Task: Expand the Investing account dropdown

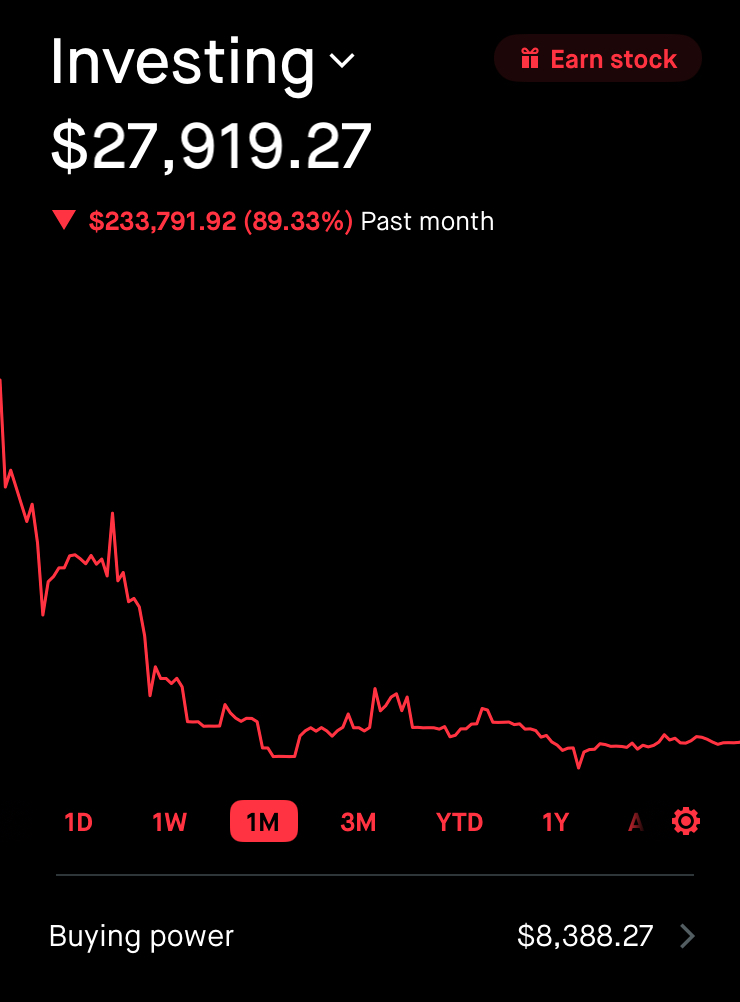Action: (x=342, y=61)
